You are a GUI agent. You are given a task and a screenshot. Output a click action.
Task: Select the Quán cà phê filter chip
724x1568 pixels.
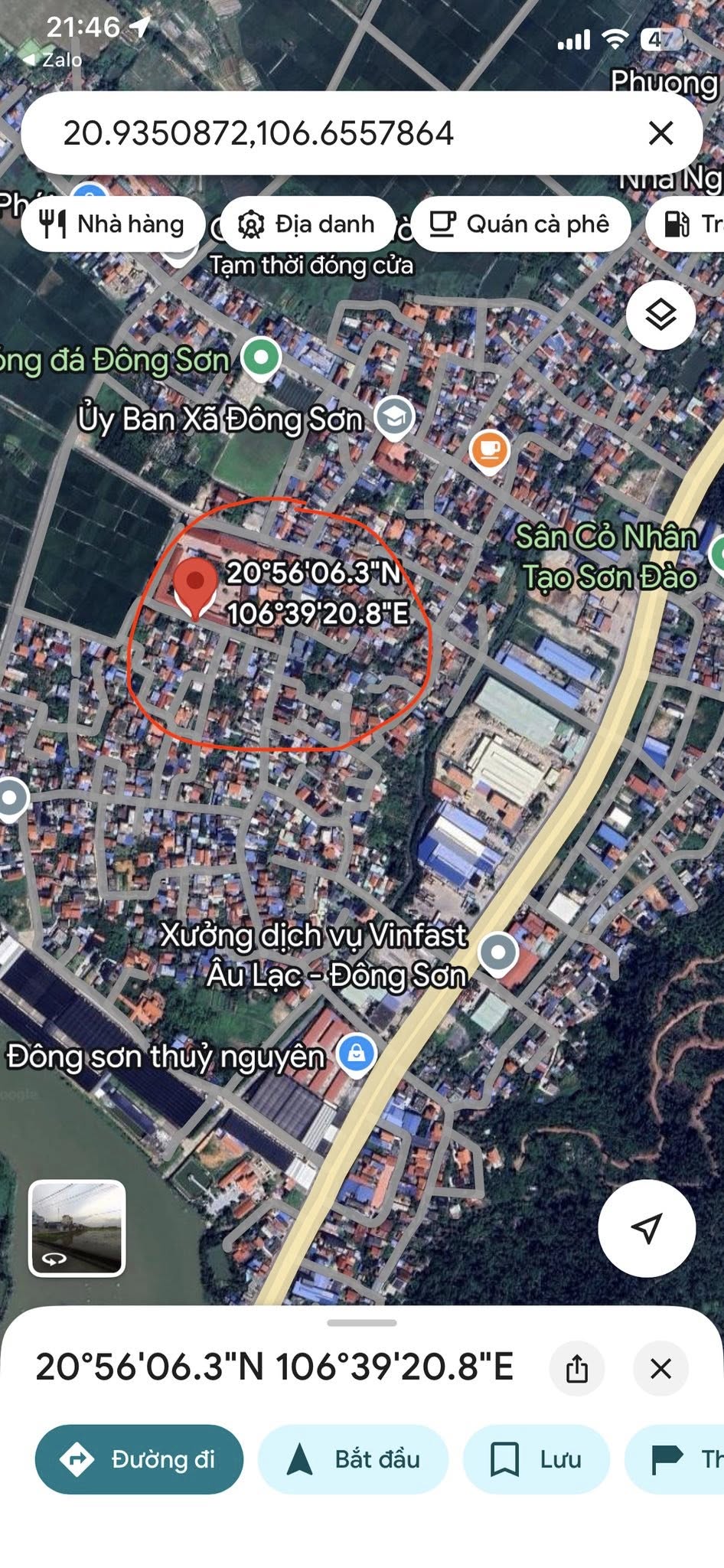point(520,224)
